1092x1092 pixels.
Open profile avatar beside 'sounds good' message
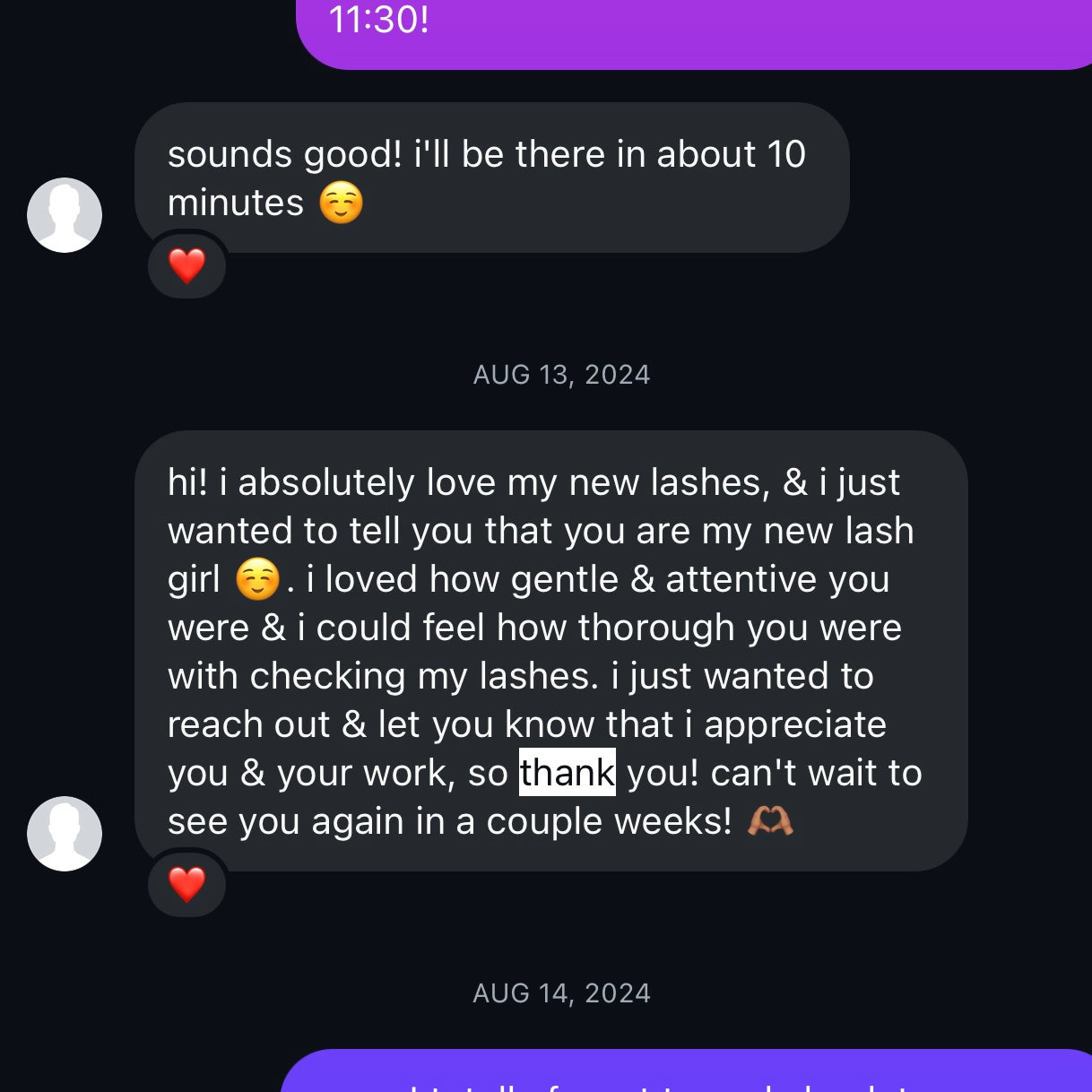pyautogui.click(x=65, y=215)
